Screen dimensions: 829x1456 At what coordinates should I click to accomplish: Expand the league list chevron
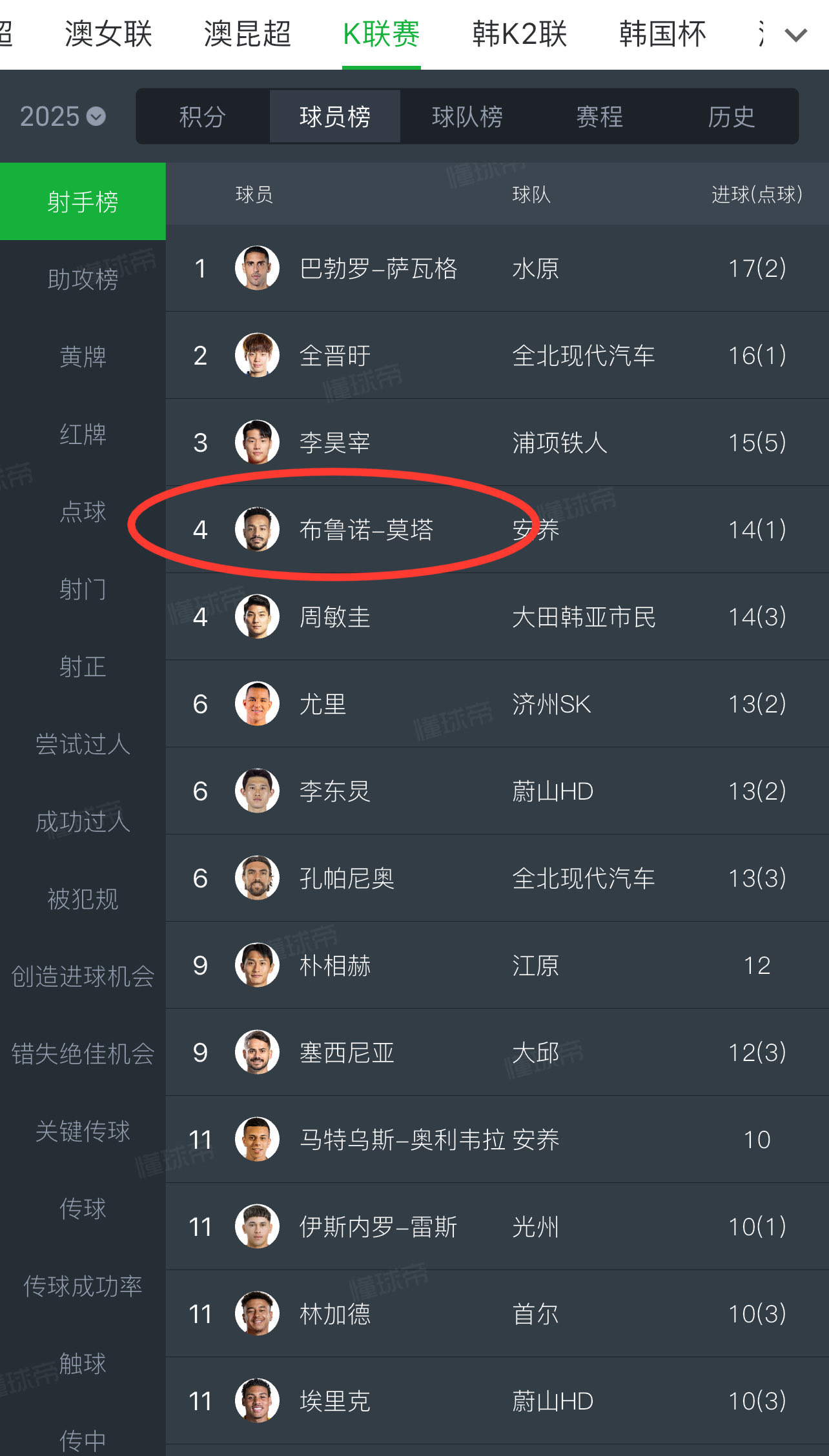[x=795, y=35]
